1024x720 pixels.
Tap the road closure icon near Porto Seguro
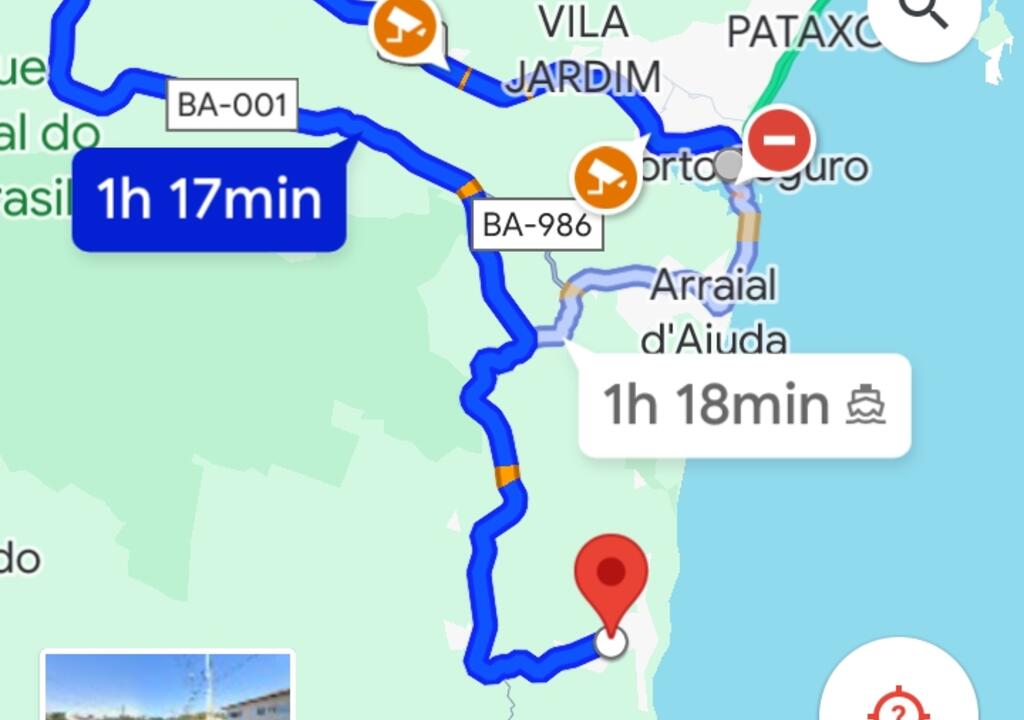click(780, 141)
